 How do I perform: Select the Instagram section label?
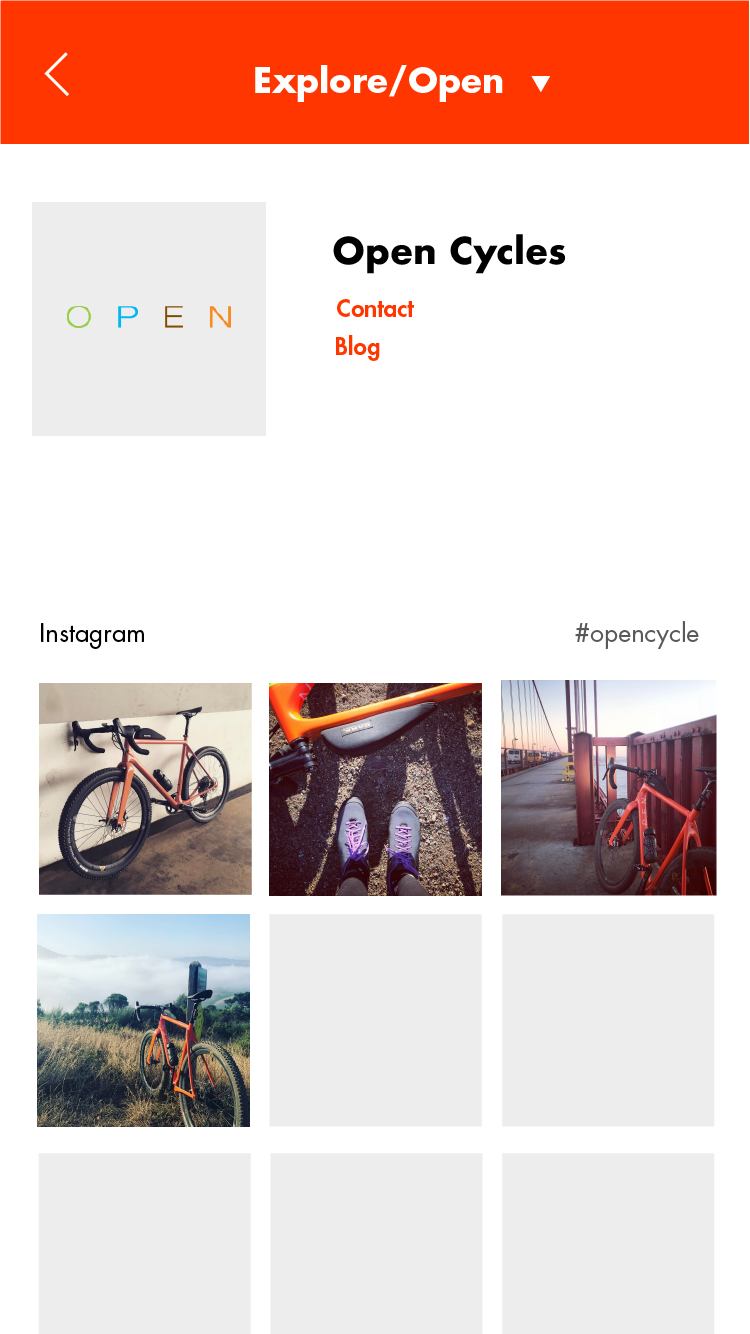click(x=92, y=633)
